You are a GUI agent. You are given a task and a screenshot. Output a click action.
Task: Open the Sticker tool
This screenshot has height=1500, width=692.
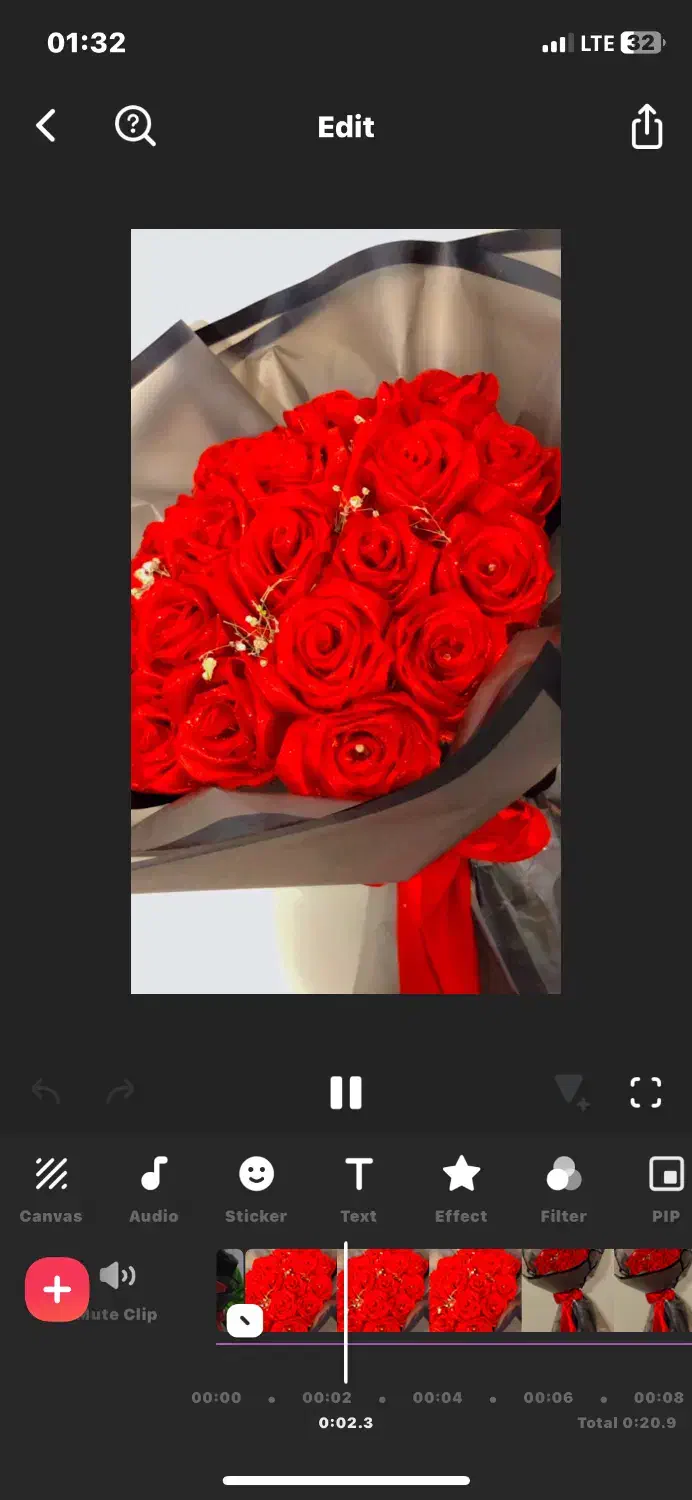click(x=256, y=1188)
